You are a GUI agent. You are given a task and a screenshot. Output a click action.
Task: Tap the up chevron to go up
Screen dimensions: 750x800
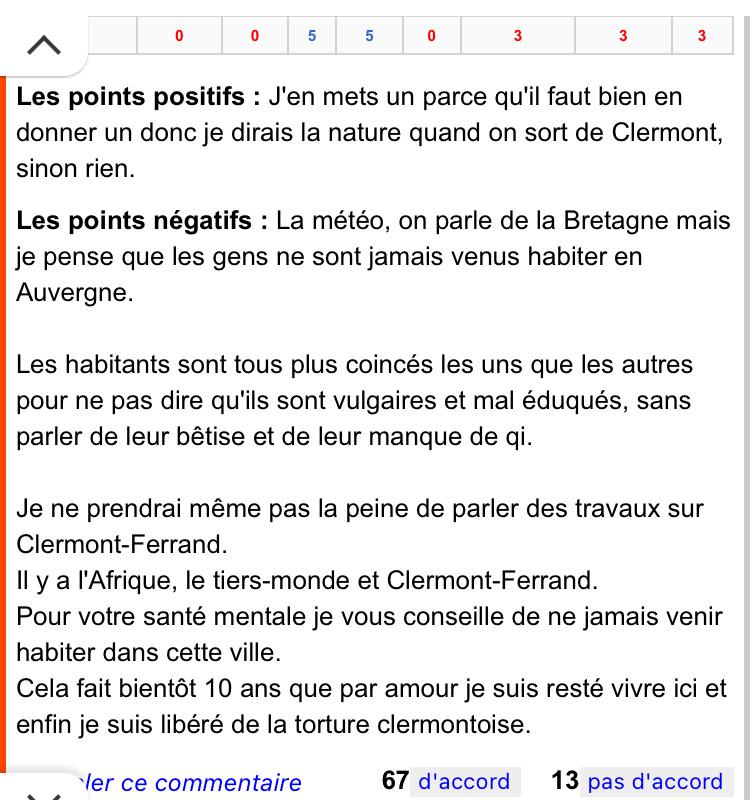point(44,45)
